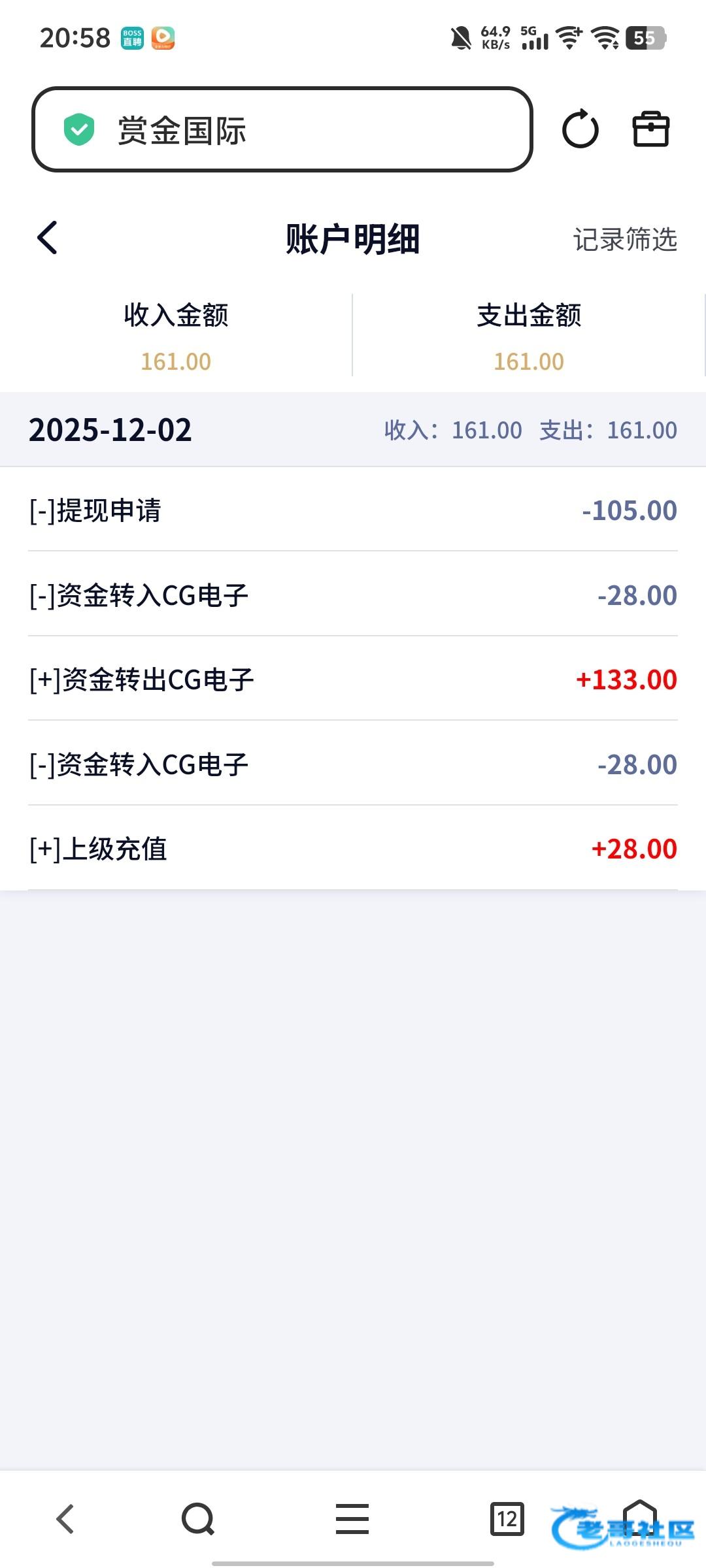This screenshot has height=1568, width=706.
Task: Open the briefcase toolbox icon
Action: [x=651, y=129]
